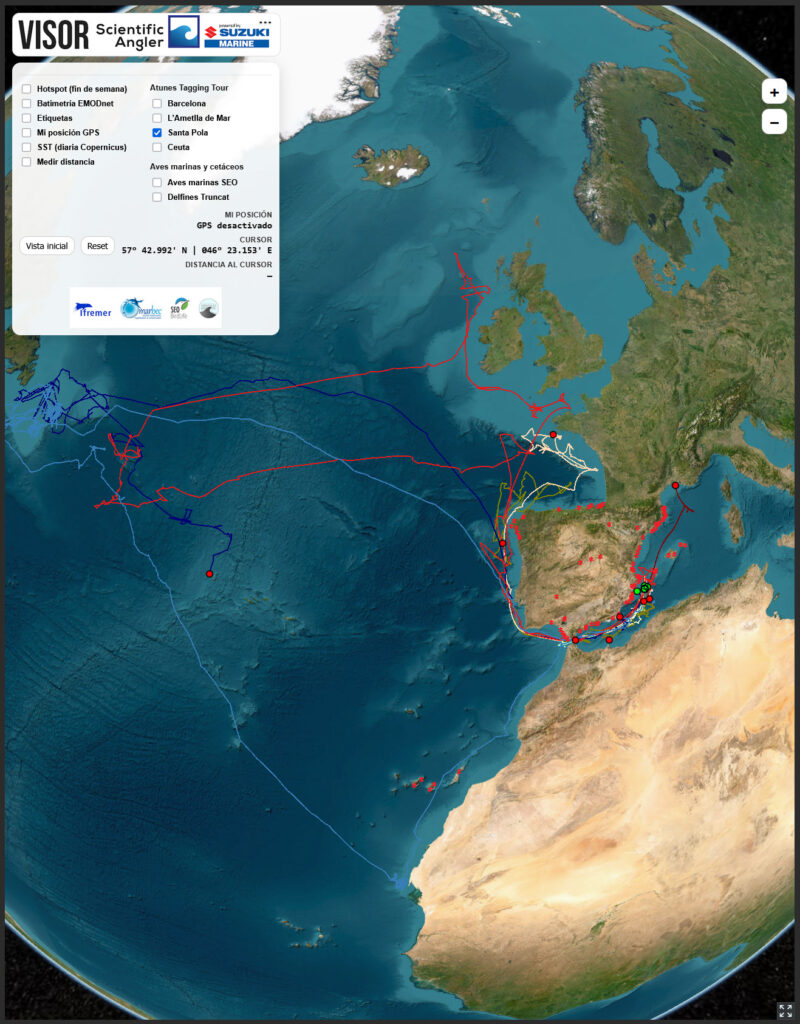The height and width of the screenshot is (1024, 800).
Task: Enable Mi posición GPS
Action: tap(27, 132)
